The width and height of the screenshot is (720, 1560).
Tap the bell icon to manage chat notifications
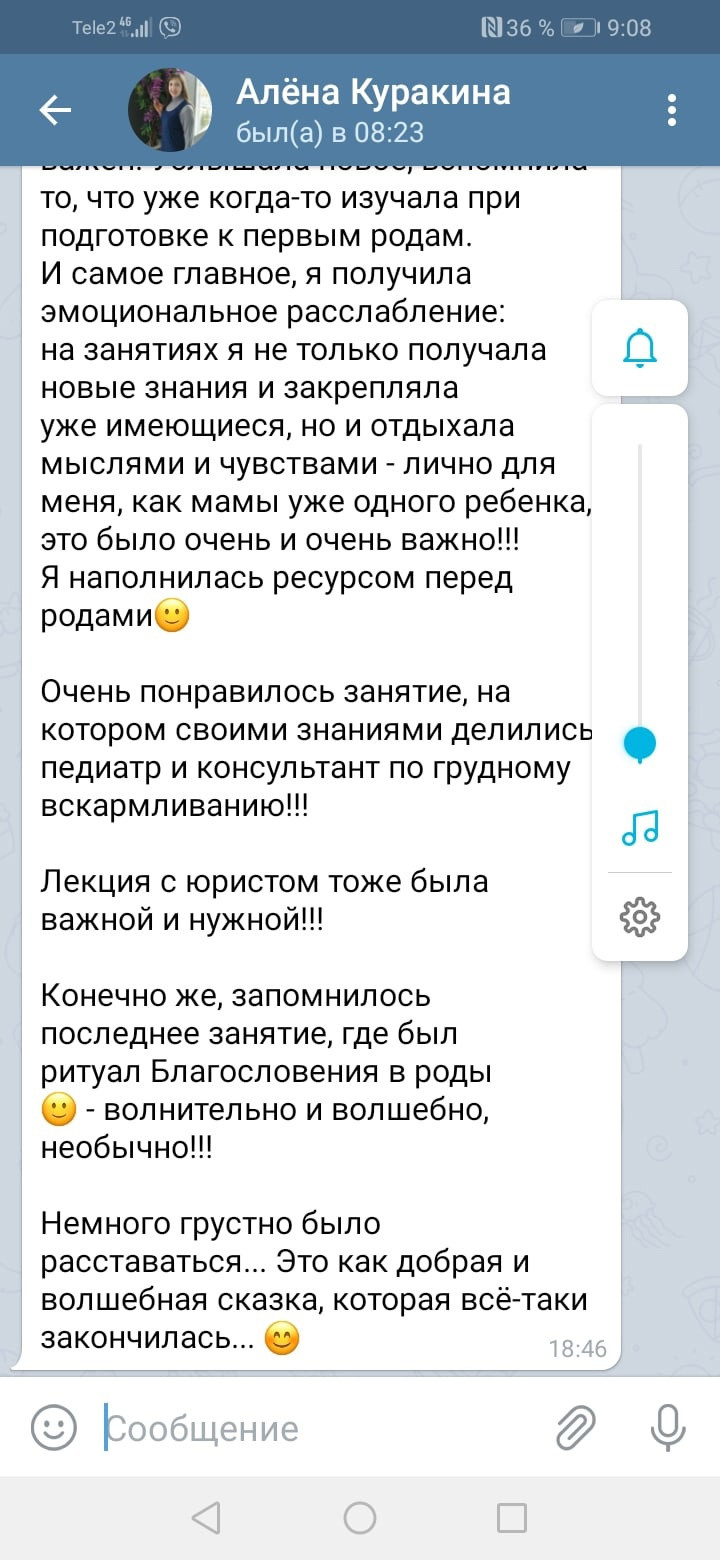point(638,348)
